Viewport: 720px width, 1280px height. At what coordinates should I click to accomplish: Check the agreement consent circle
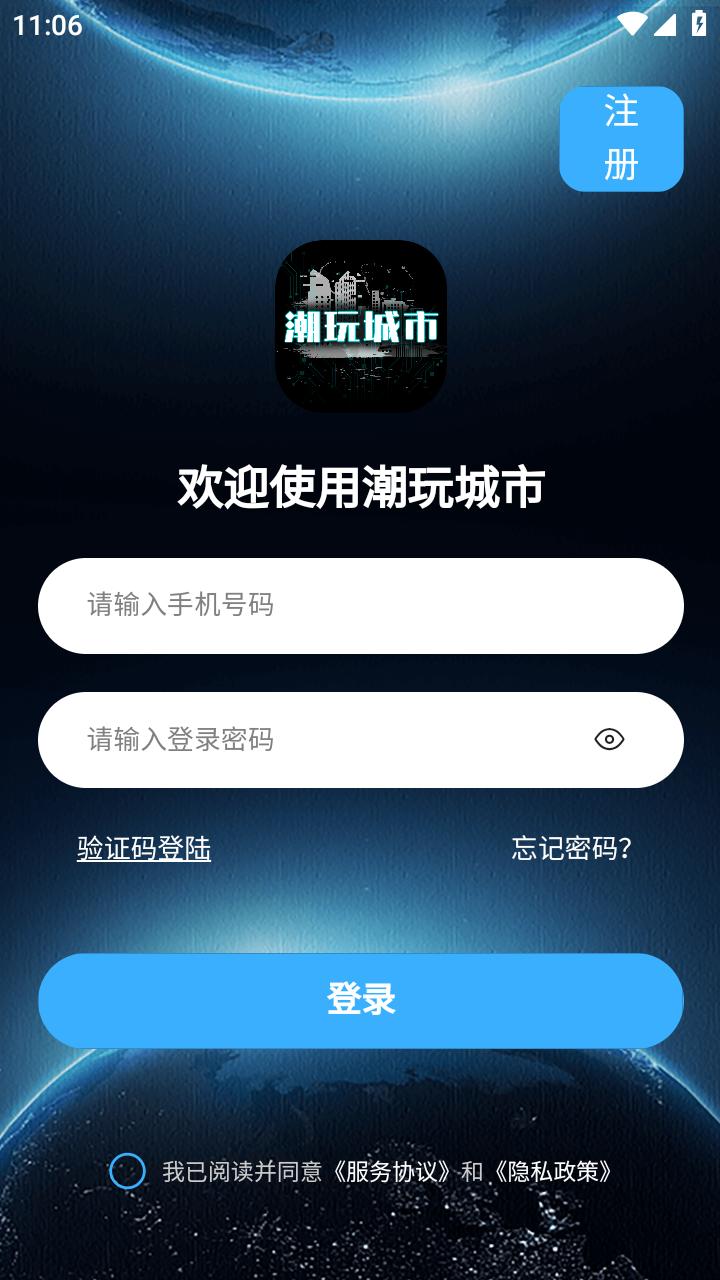(x=128, y=1171)
